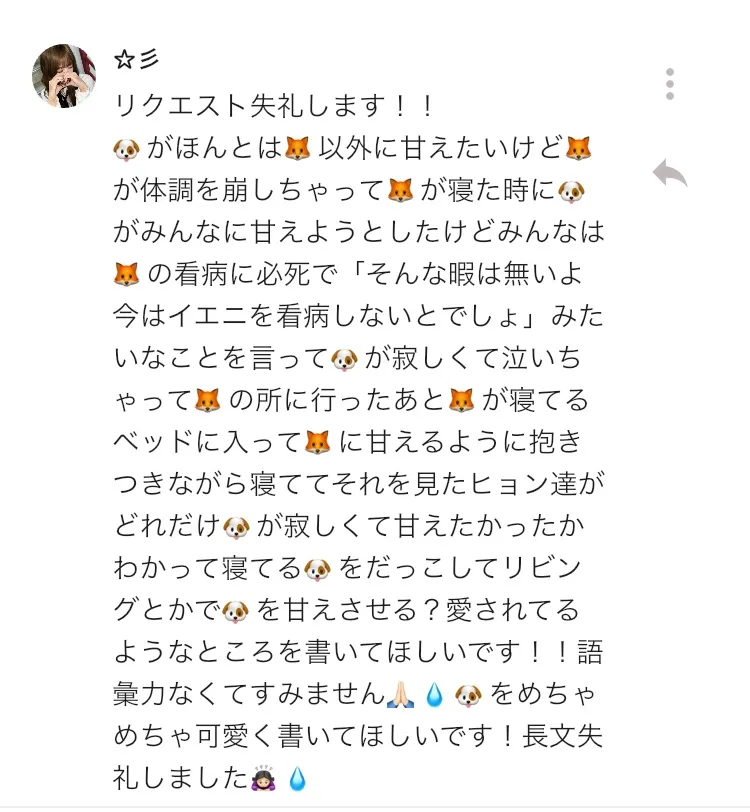Open the commenter's profile picture

(x=64, y=75)
